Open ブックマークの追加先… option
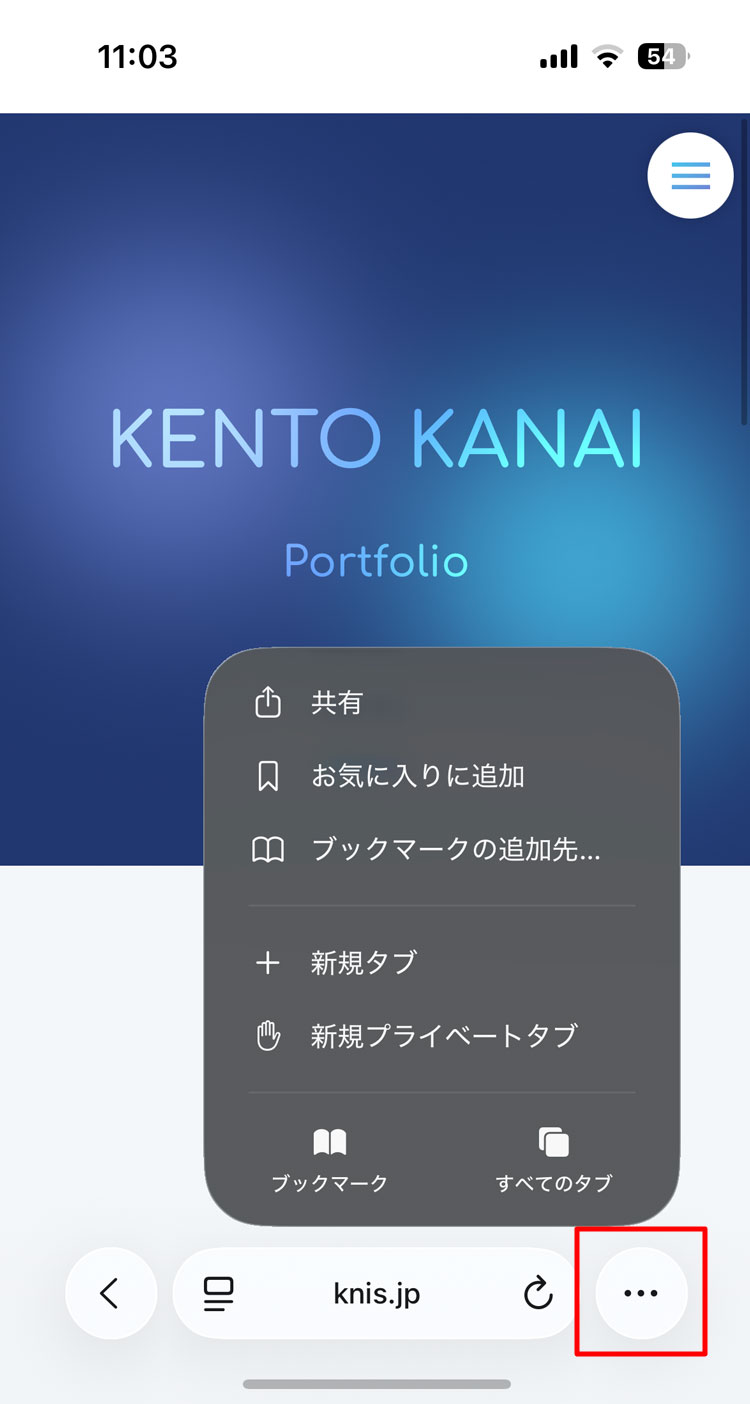This screenshot has height=1404, width=750. pyautogui.click(x=455, y=850)
